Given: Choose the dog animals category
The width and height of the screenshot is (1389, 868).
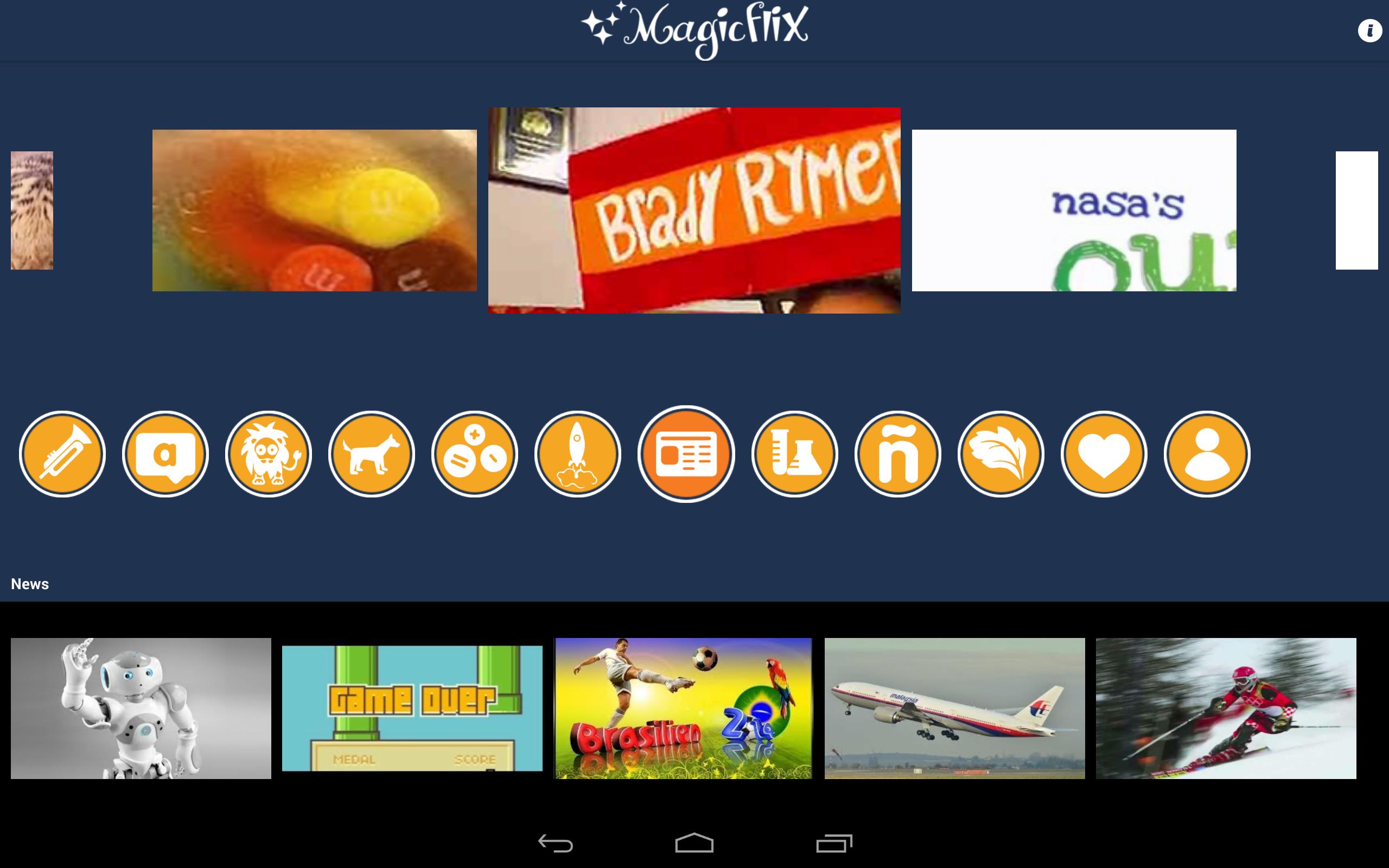Looking at the screenshot, I should [x=371, y=454].
